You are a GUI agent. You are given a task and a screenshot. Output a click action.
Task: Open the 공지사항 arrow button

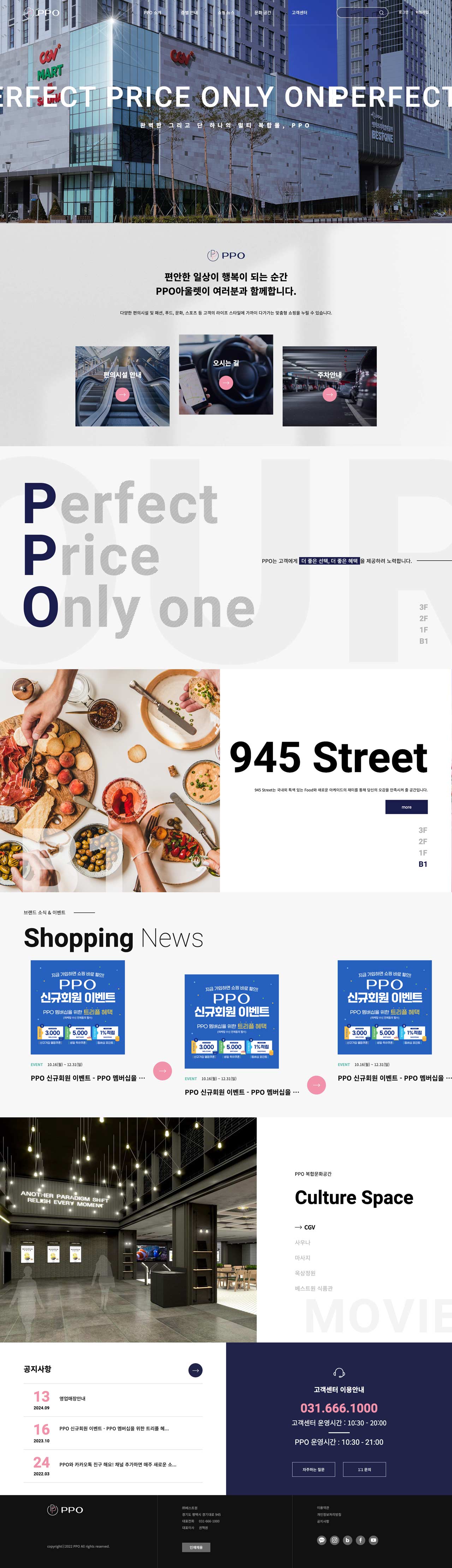tap(195, 1370)
